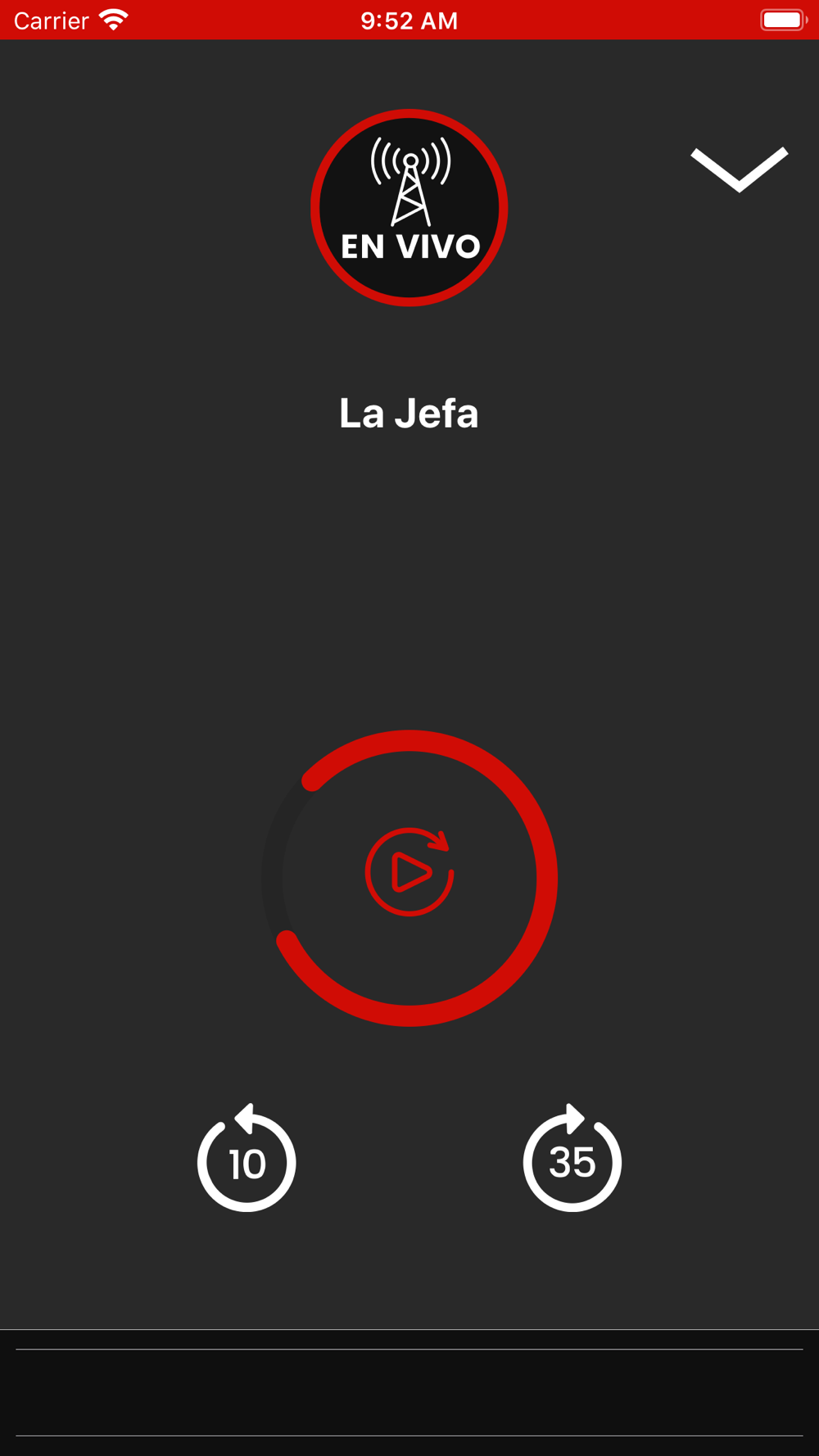Rewind 10 seconds
819x1456 pixels.
tap(247, 1157)
